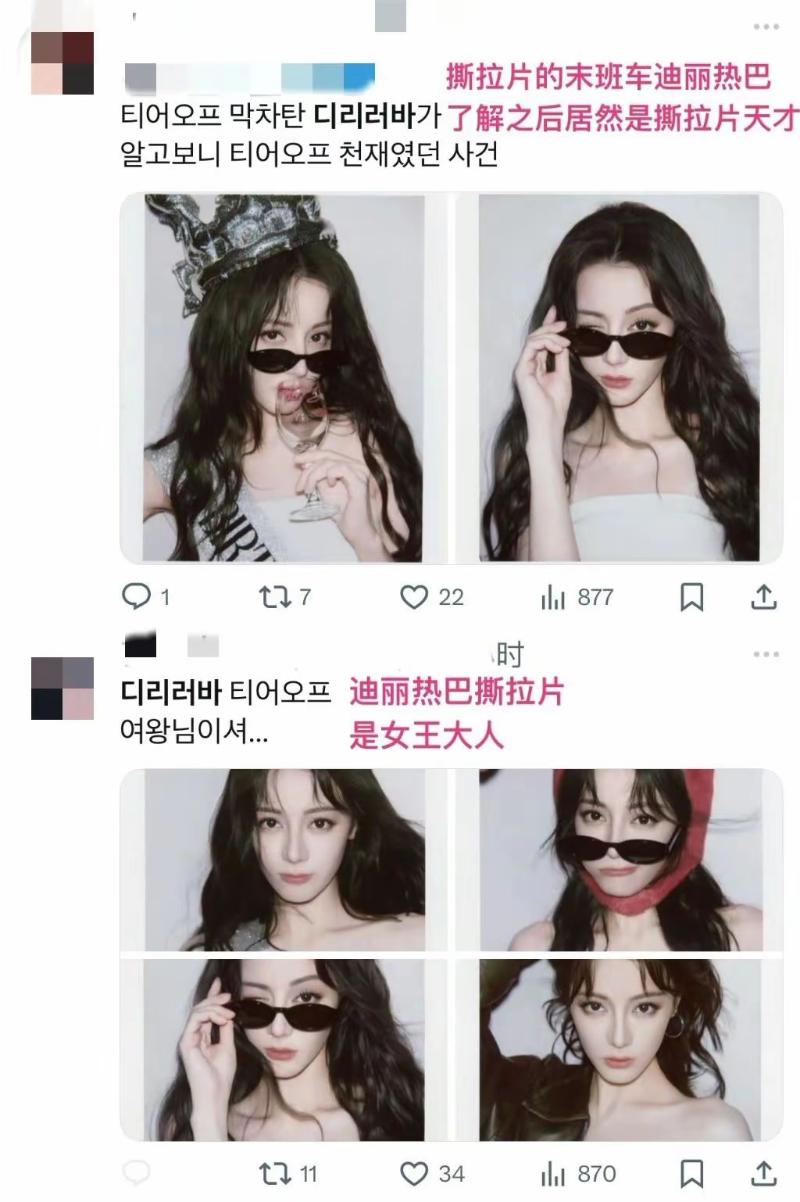Screen dimensions: 800x1202
Task: Open the red hood sunglasses photo
Action: [x=618, y=861]
